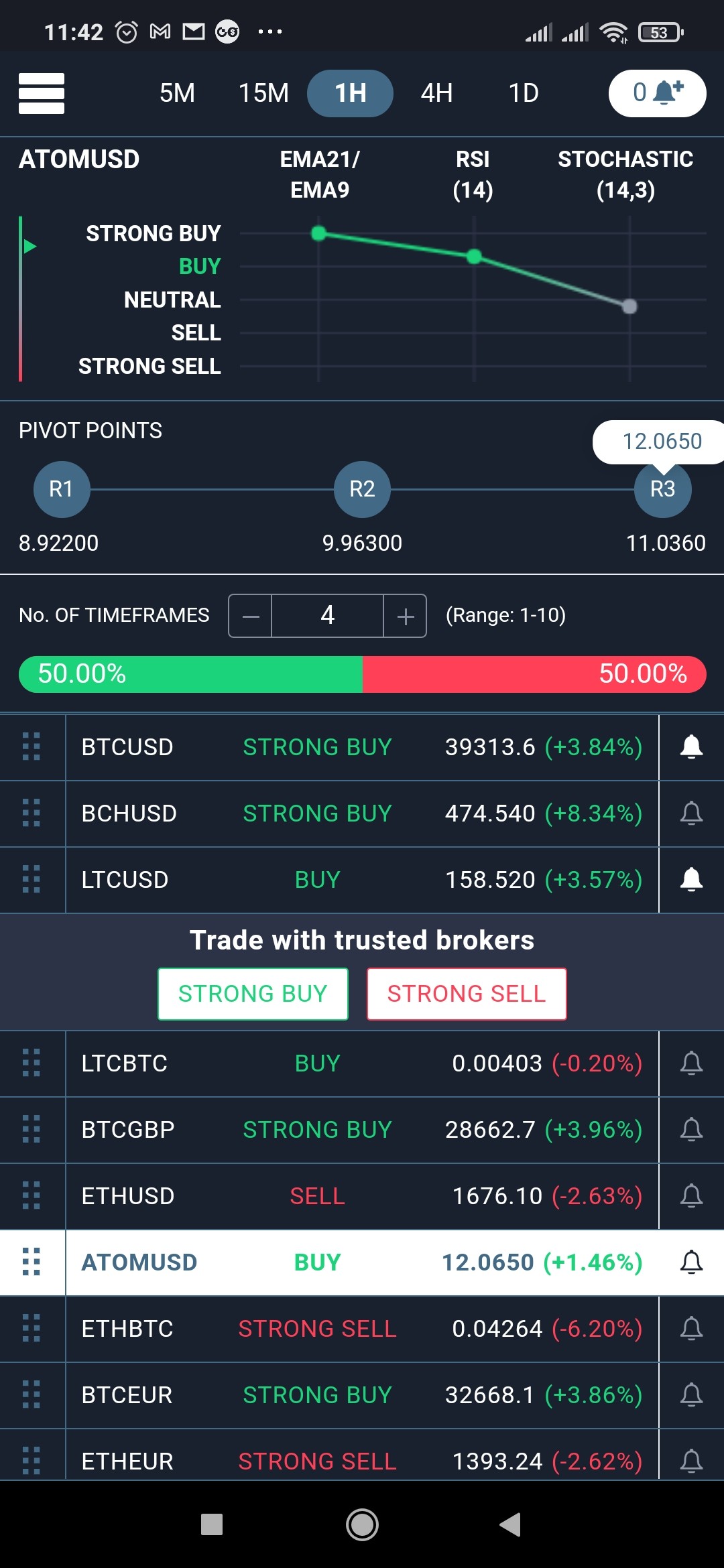
Task: Set an alert bell for ETHBTC
Action: point(691,1329)
